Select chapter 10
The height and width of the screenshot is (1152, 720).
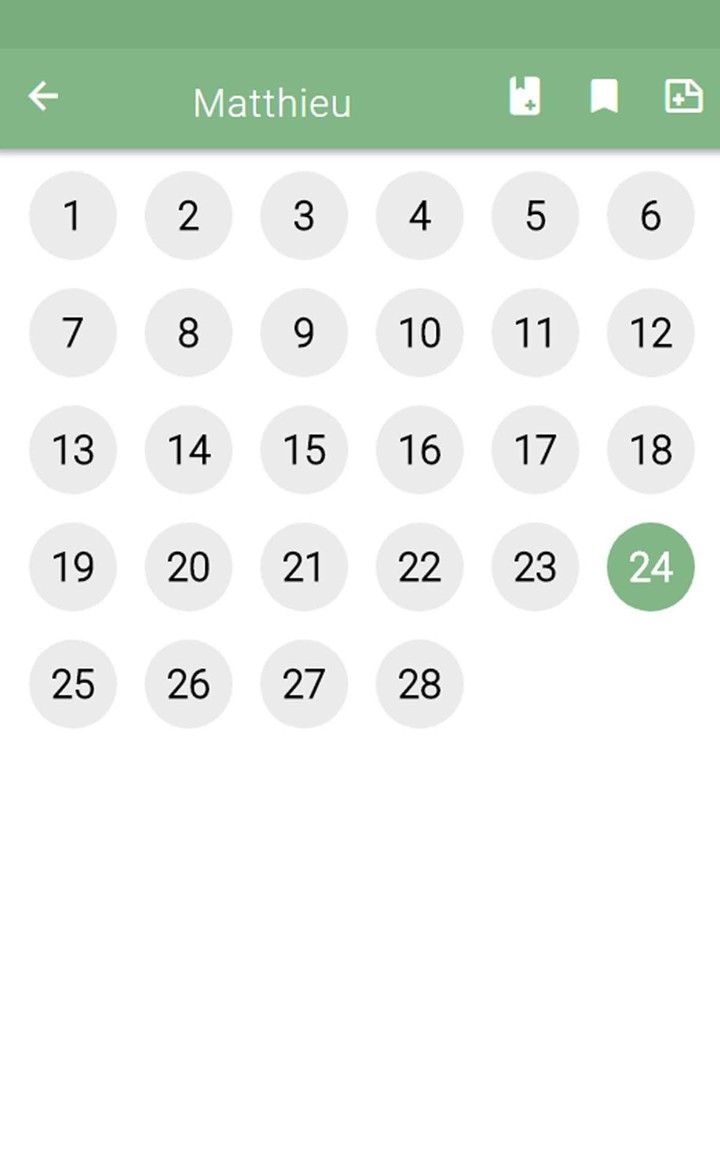point(420,333)
